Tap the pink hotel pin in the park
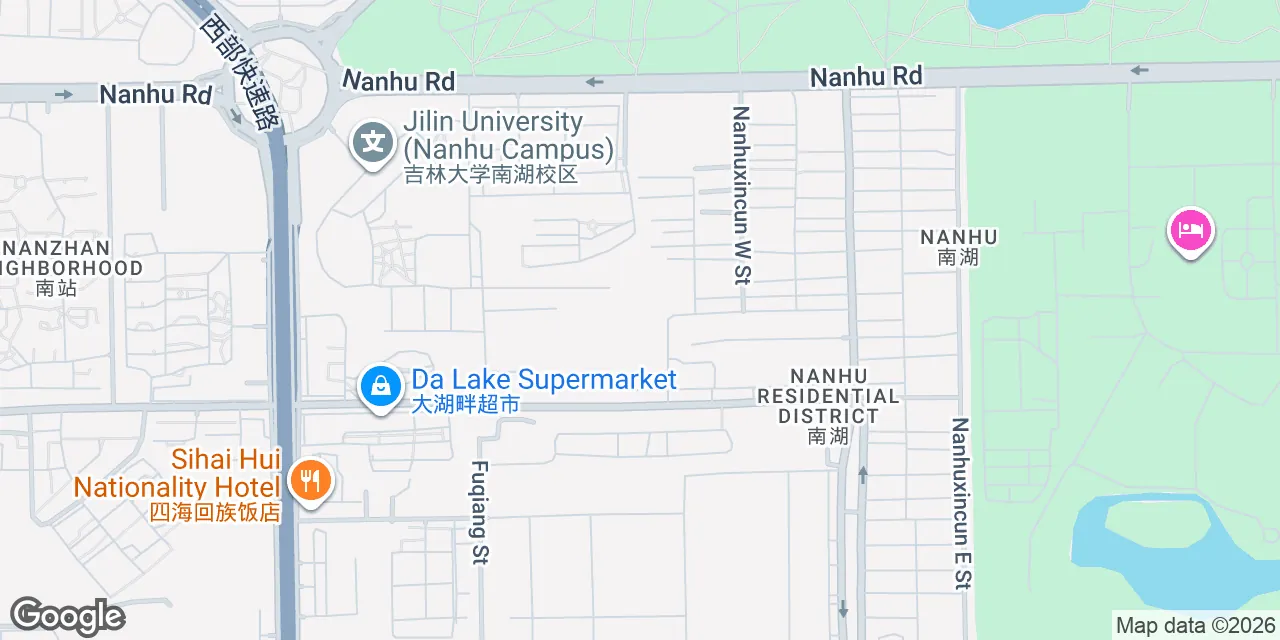The image size is (1280, 640). tap(1190, 231)
